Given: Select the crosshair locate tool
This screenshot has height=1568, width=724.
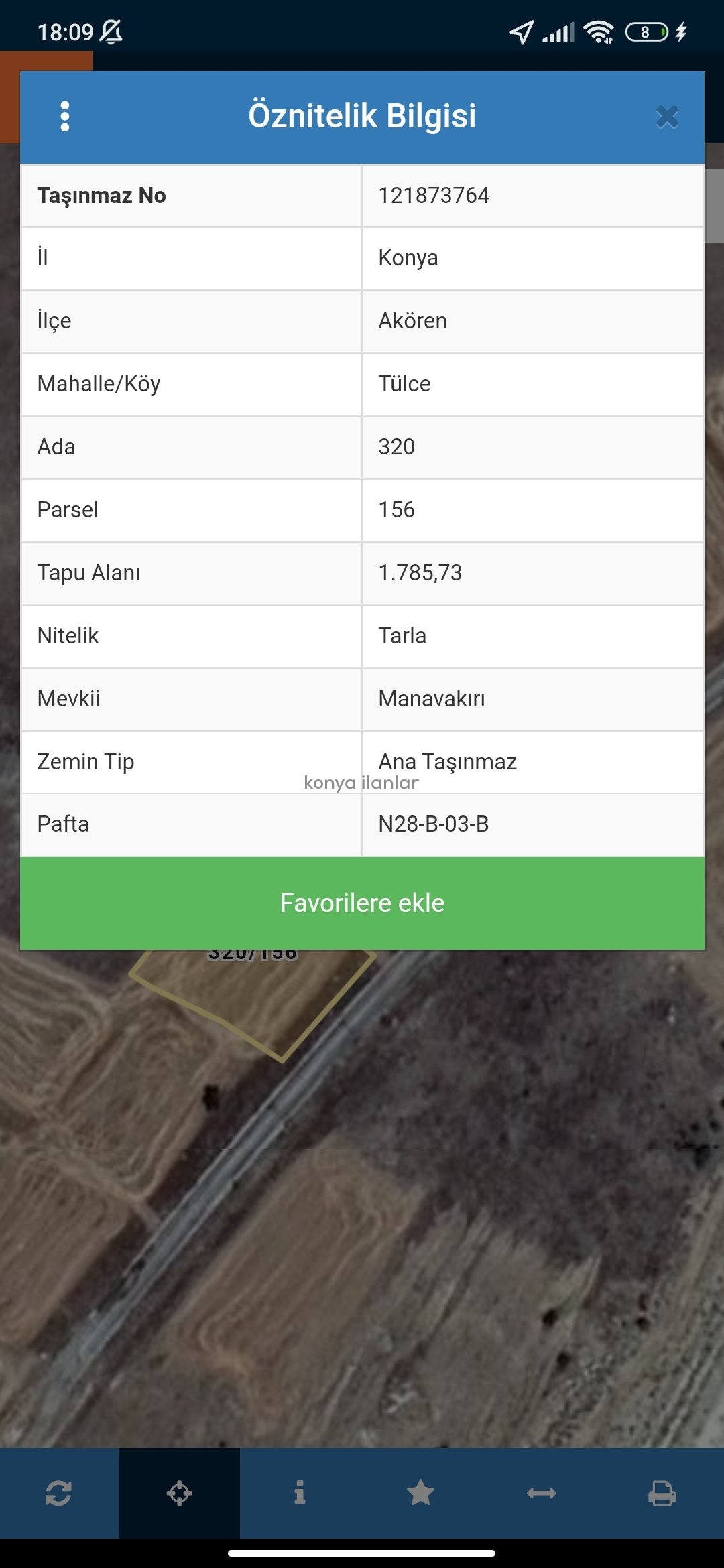Looking at the screenshot, I should (180, 1493).
